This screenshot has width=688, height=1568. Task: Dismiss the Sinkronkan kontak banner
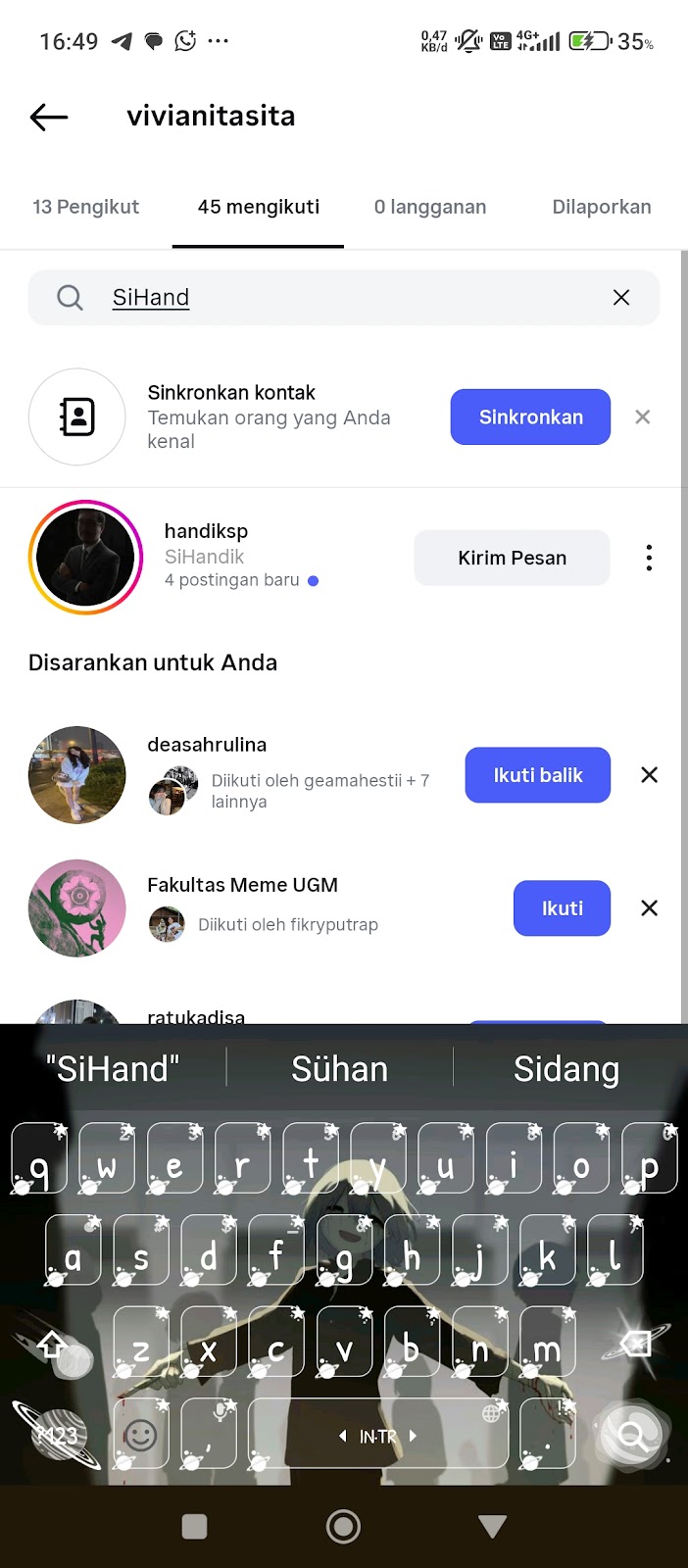(643, 417)
